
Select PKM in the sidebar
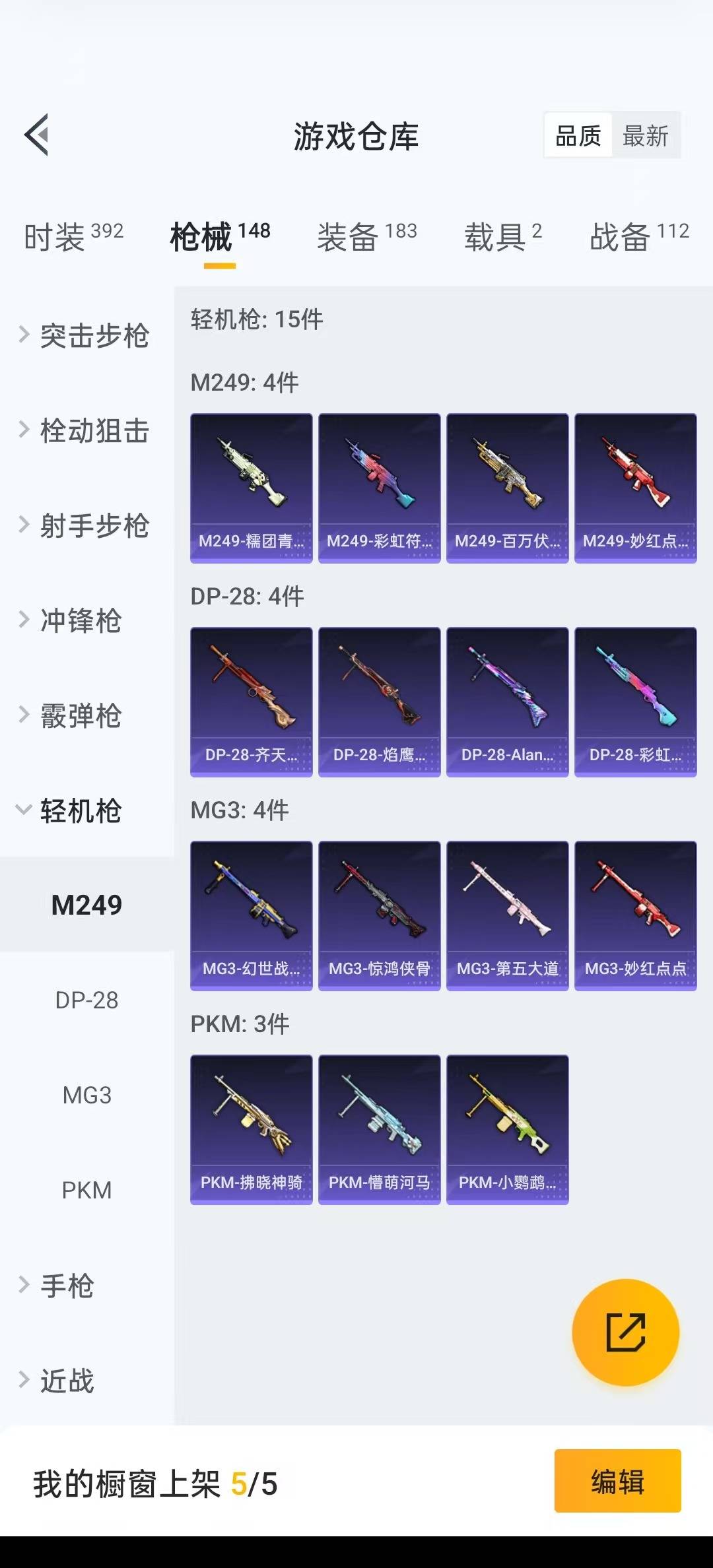click(86, 1190)
